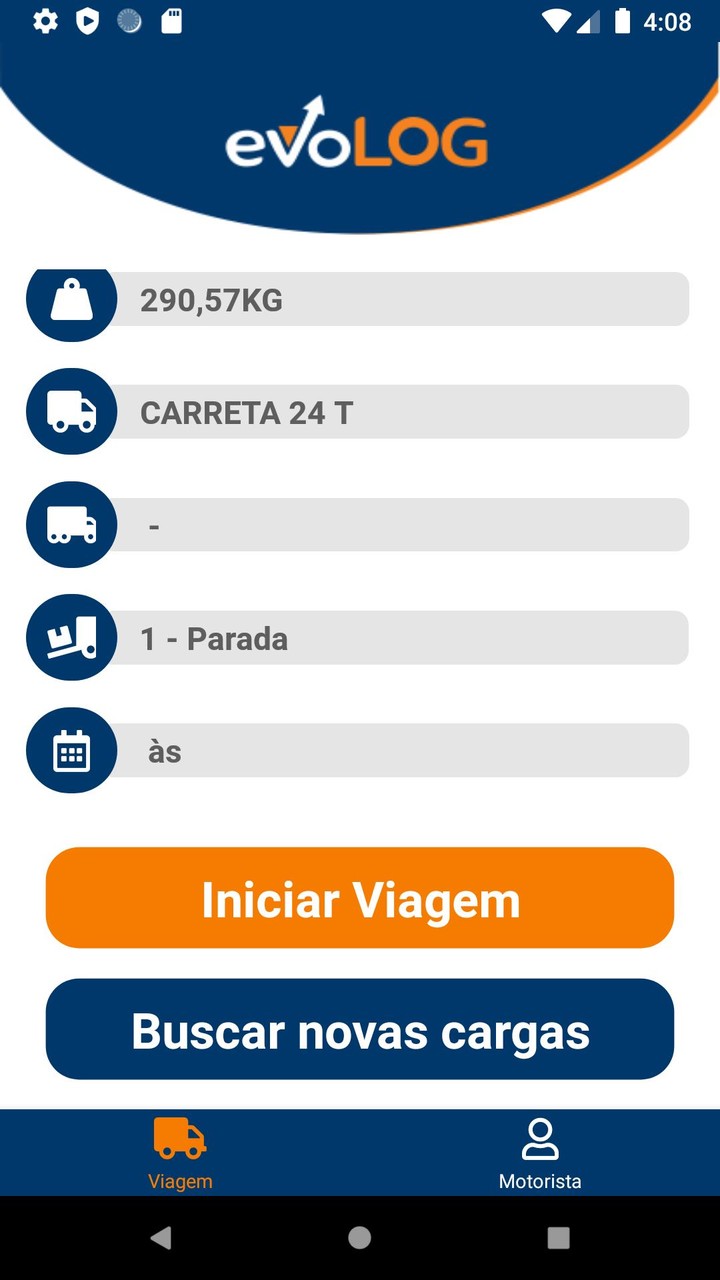Click the trailer icon on the third row

coord(70,524)
